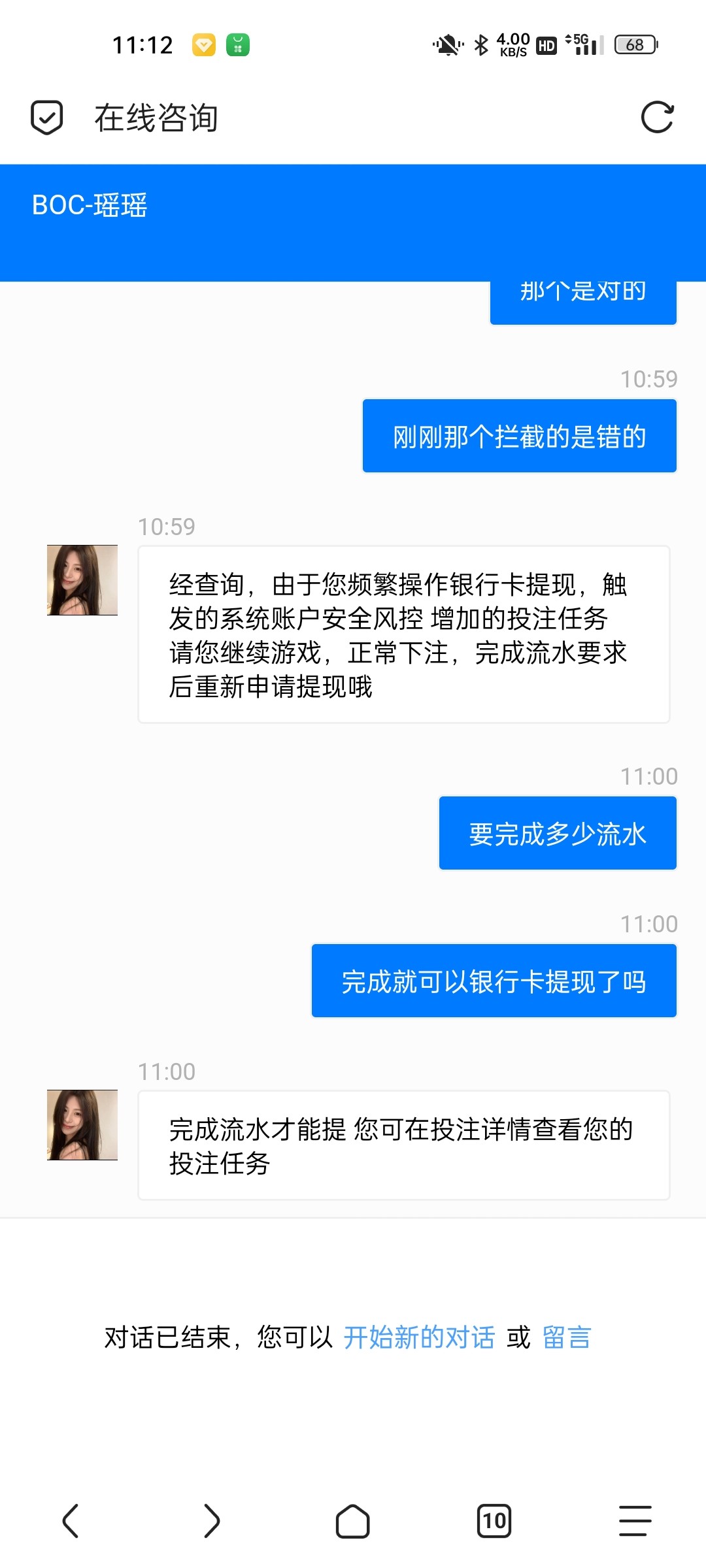Open the 留言 leave-a-message link

click(567, 1337)
